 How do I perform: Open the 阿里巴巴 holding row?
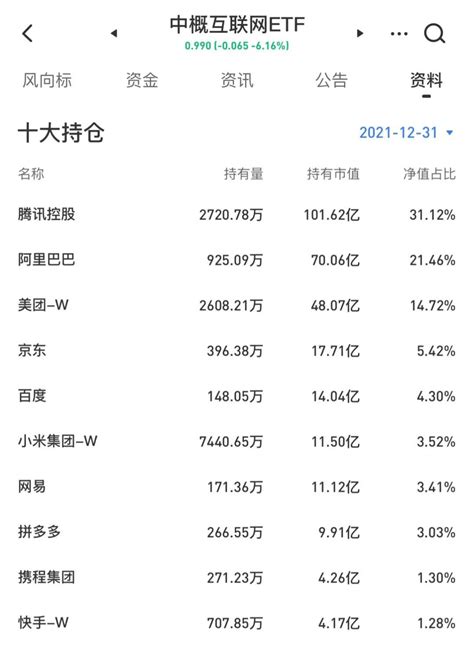tap(237, 260)
